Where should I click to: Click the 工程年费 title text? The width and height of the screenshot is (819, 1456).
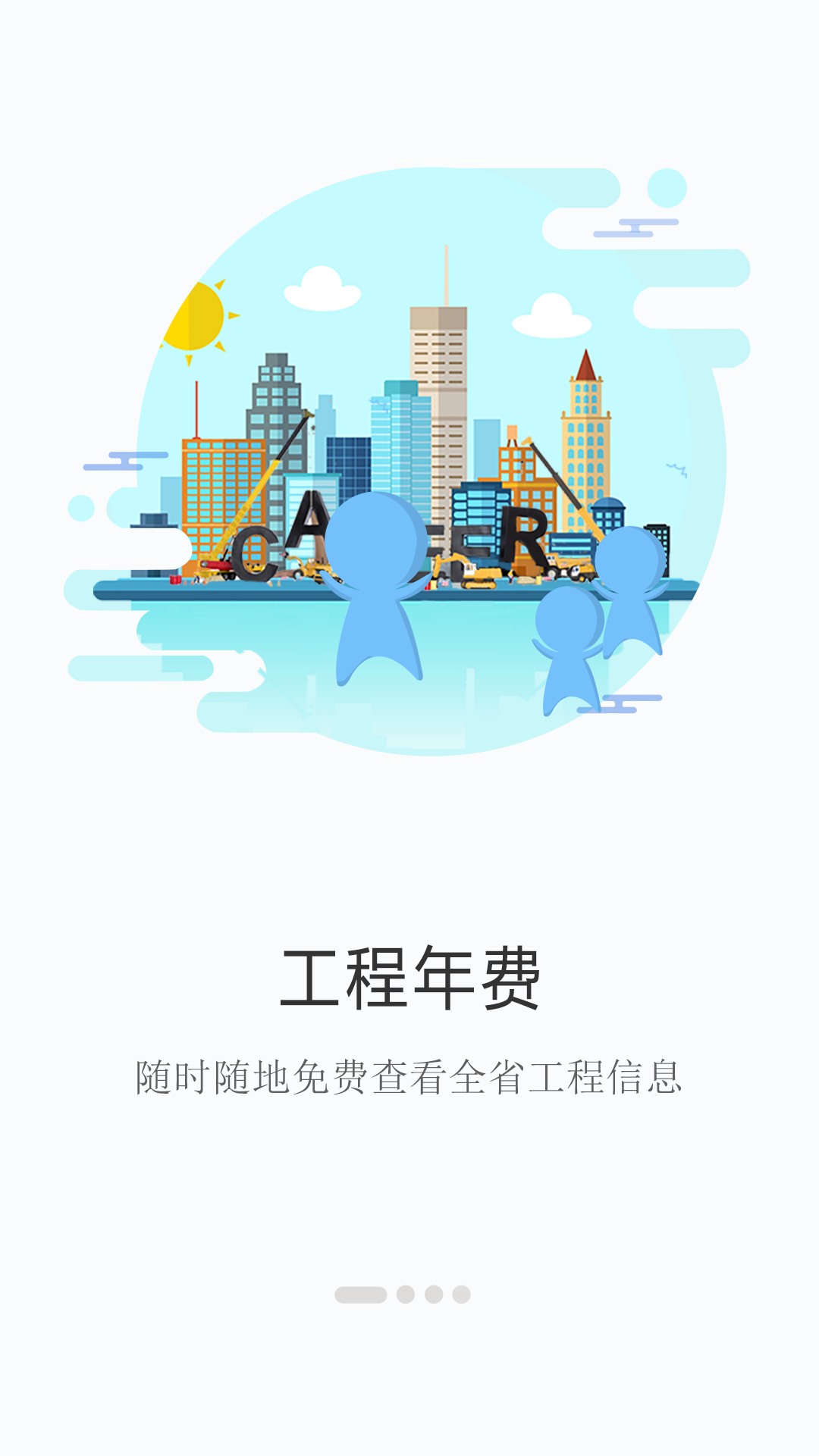[409, 978]
